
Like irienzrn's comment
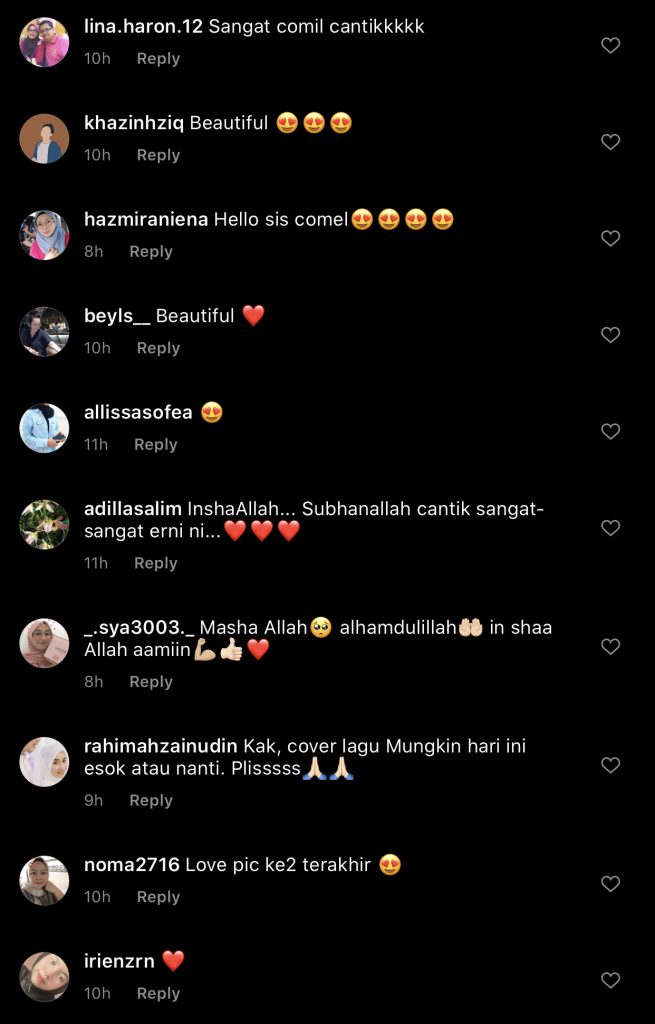click(610, 980)
